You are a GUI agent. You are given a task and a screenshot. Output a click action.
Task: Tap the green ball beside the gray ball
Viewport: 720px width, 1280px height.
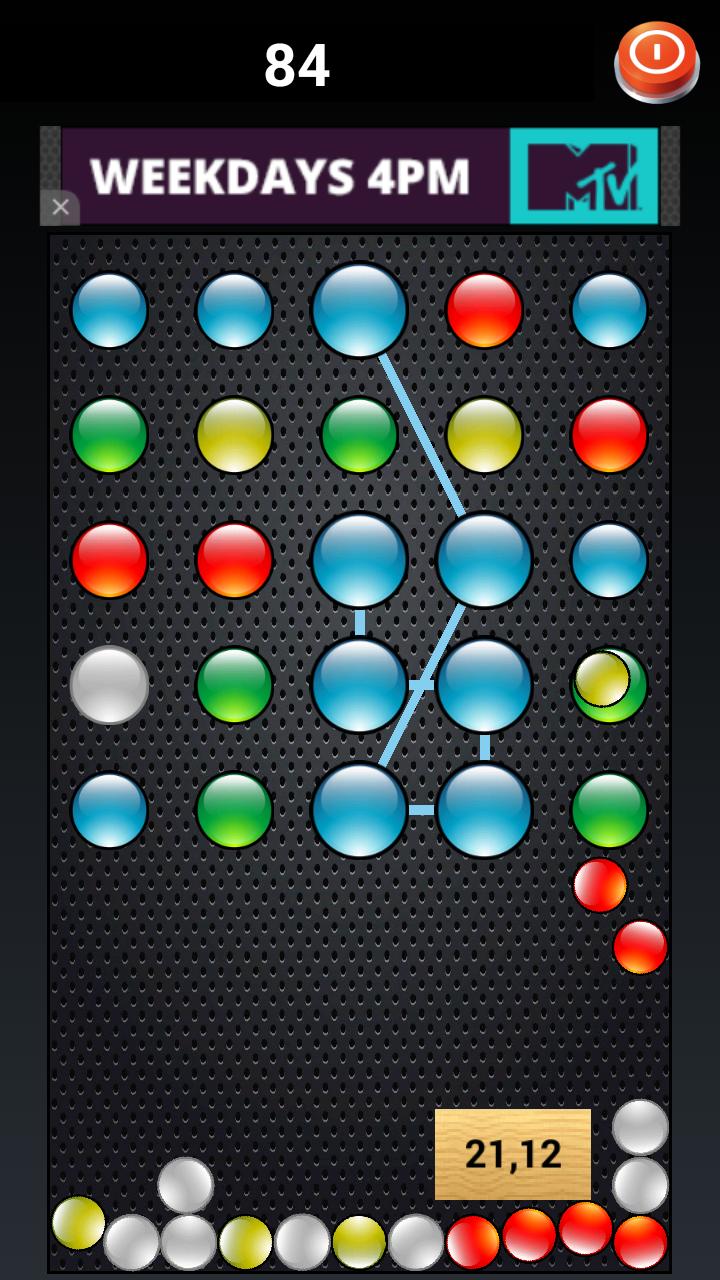[x=234, y=685]
